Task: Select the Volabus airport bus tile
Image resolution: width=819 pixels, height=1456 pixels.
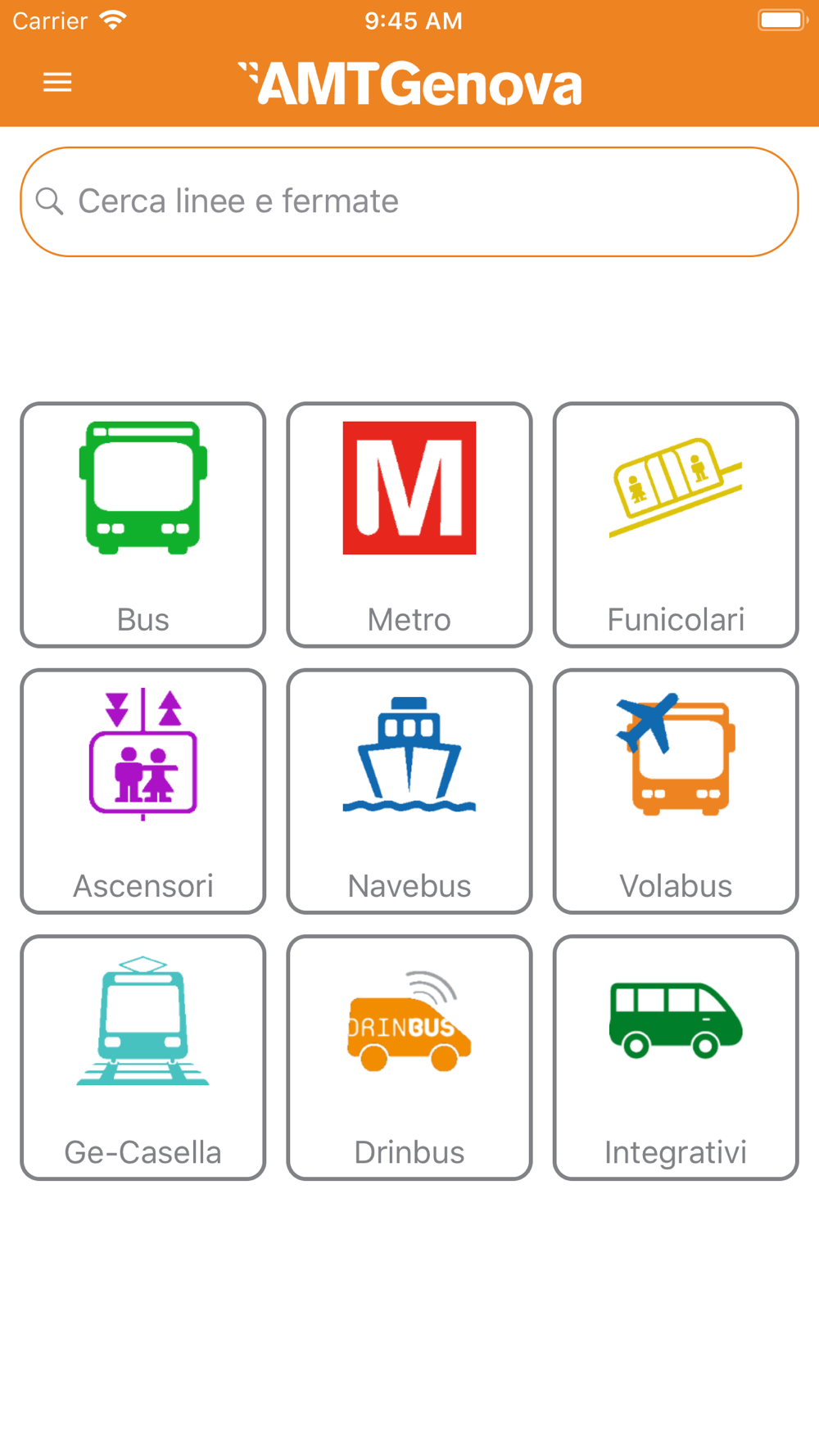Action: tap(676, 791)
